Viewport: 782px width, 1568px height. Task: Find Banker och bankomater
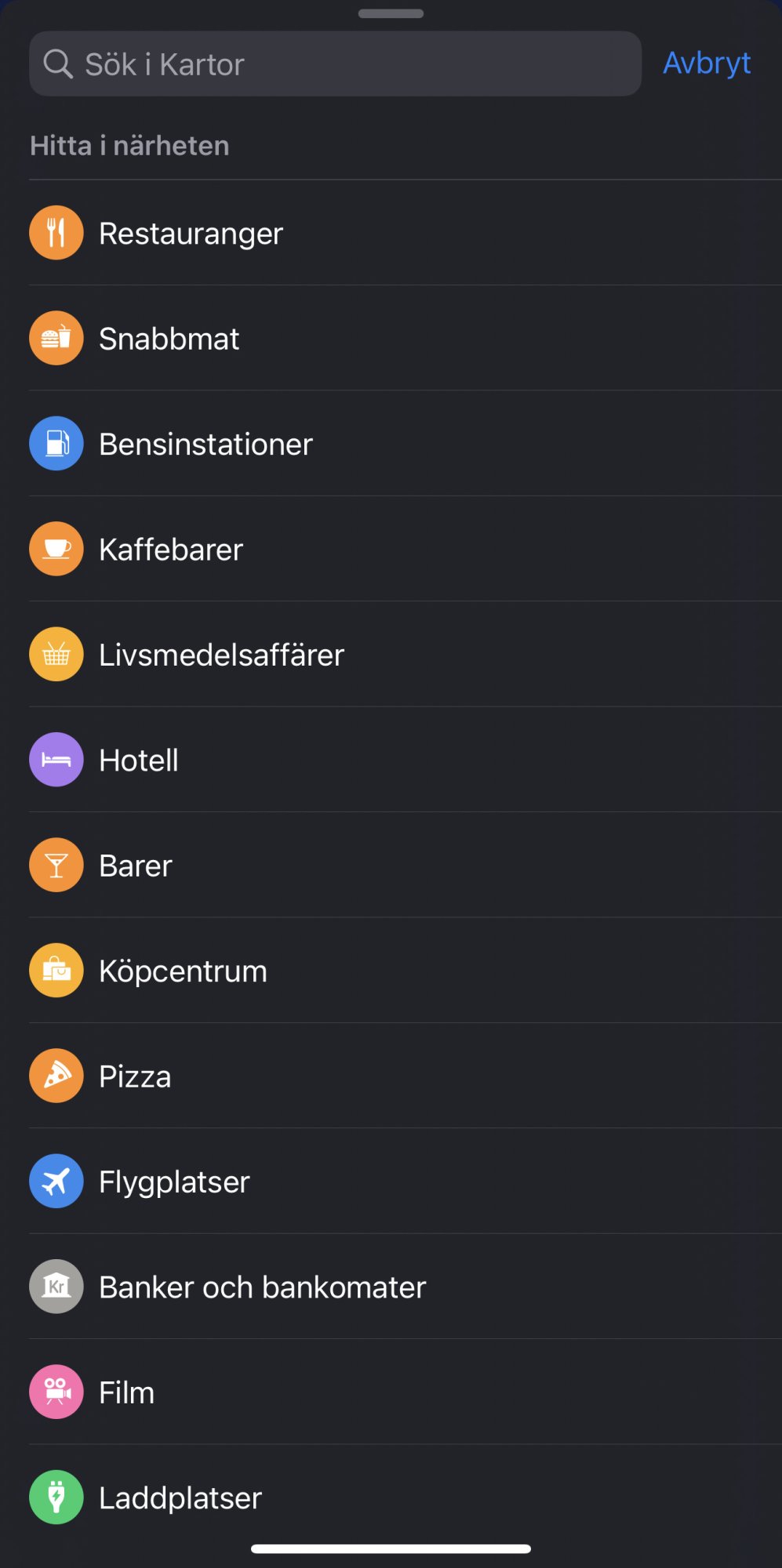pos(262,1287)
